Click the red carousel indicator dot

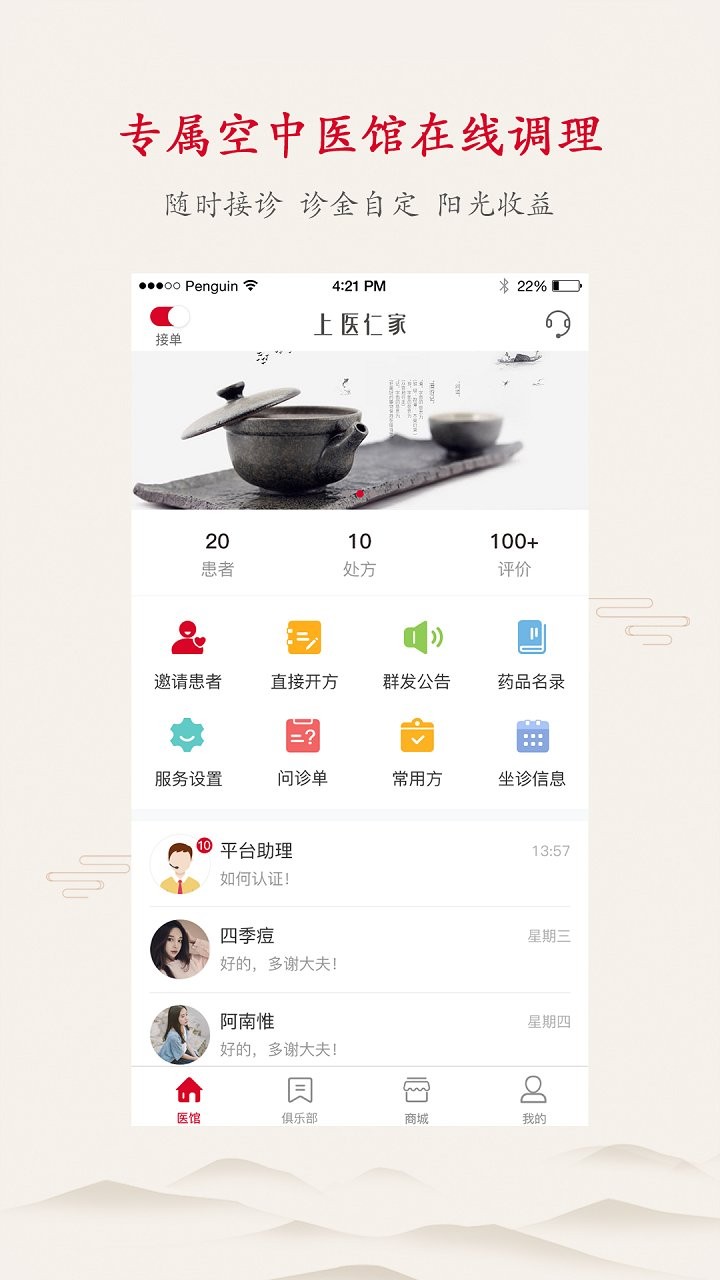358,492
